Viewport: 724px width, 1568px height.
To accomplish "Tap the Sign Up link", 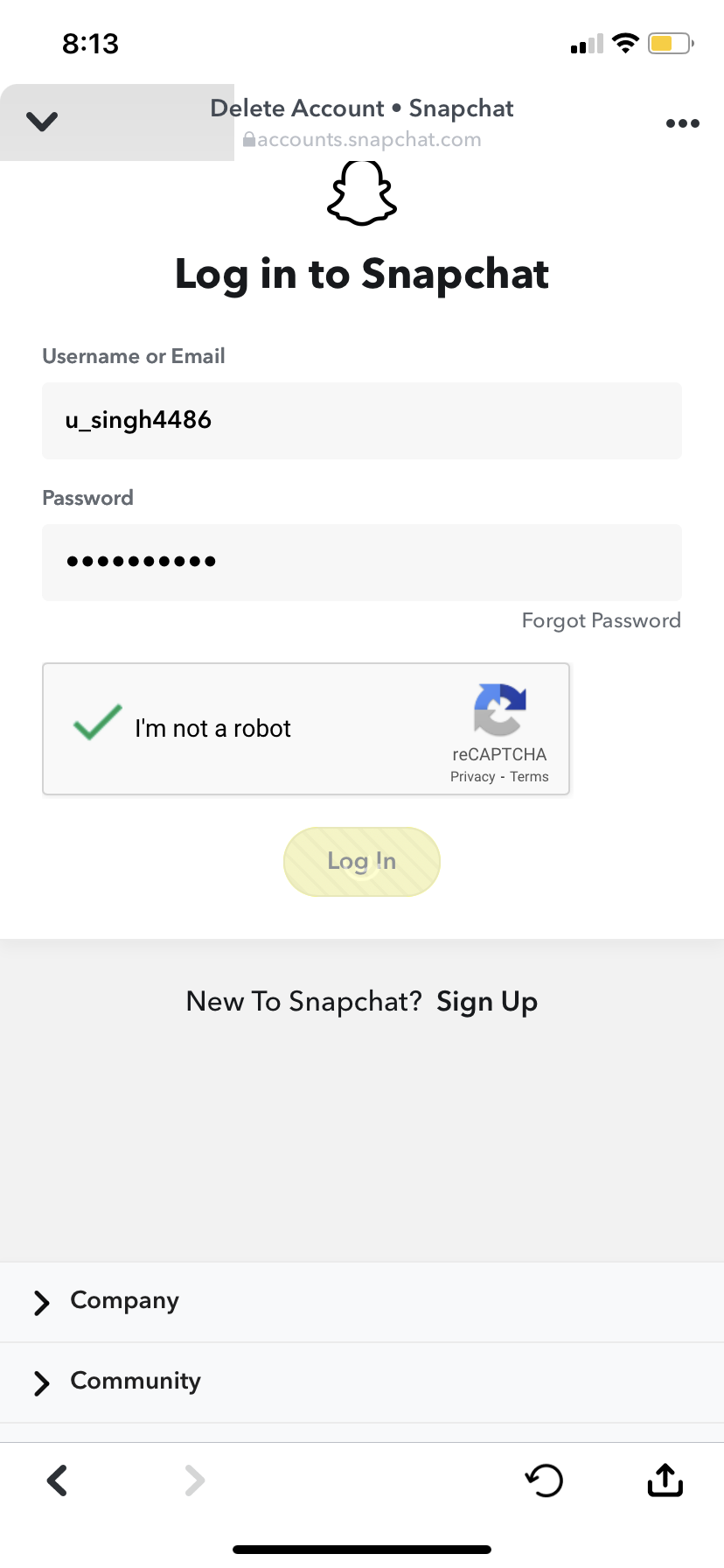I will click(487, 1001).
